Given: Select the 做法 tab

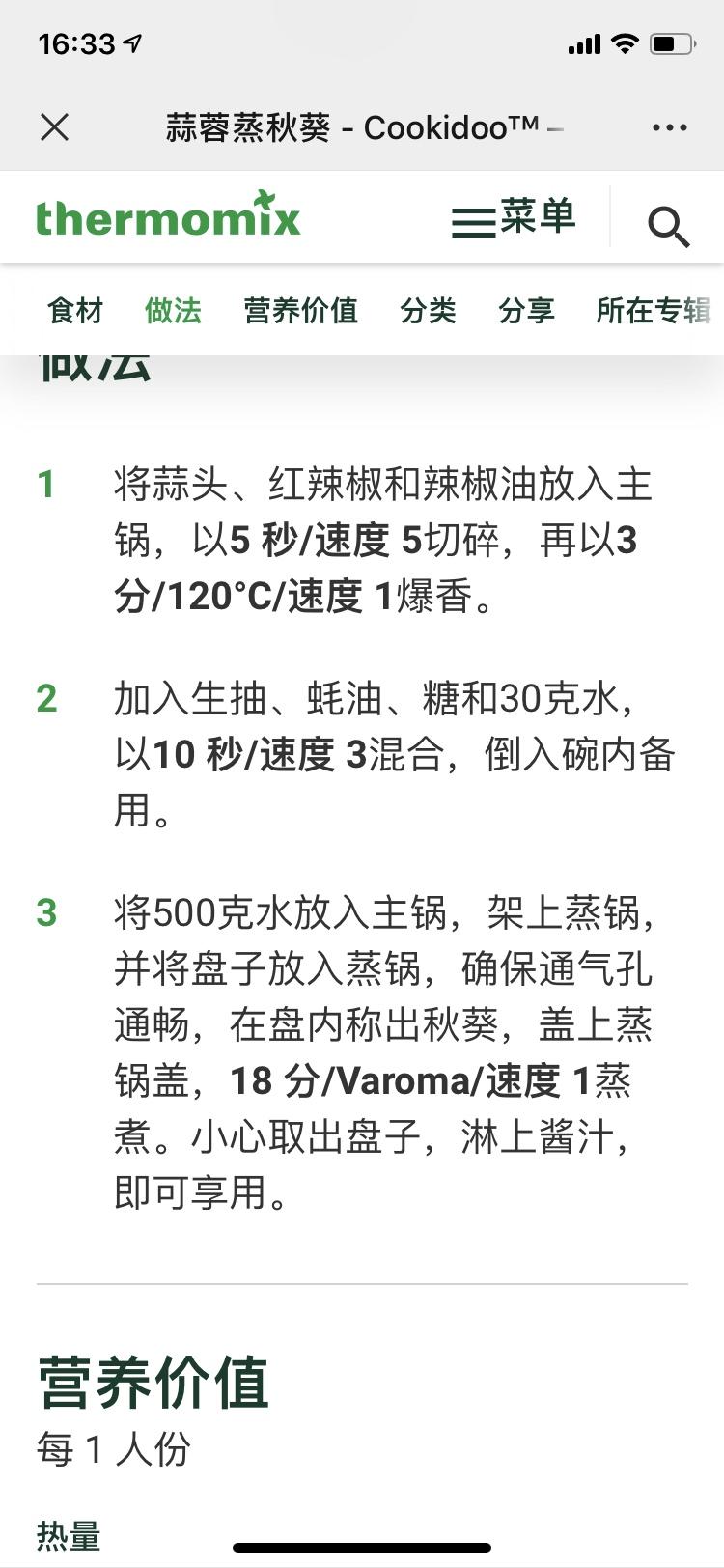Looking at the screenshot, I should point(173,311).
